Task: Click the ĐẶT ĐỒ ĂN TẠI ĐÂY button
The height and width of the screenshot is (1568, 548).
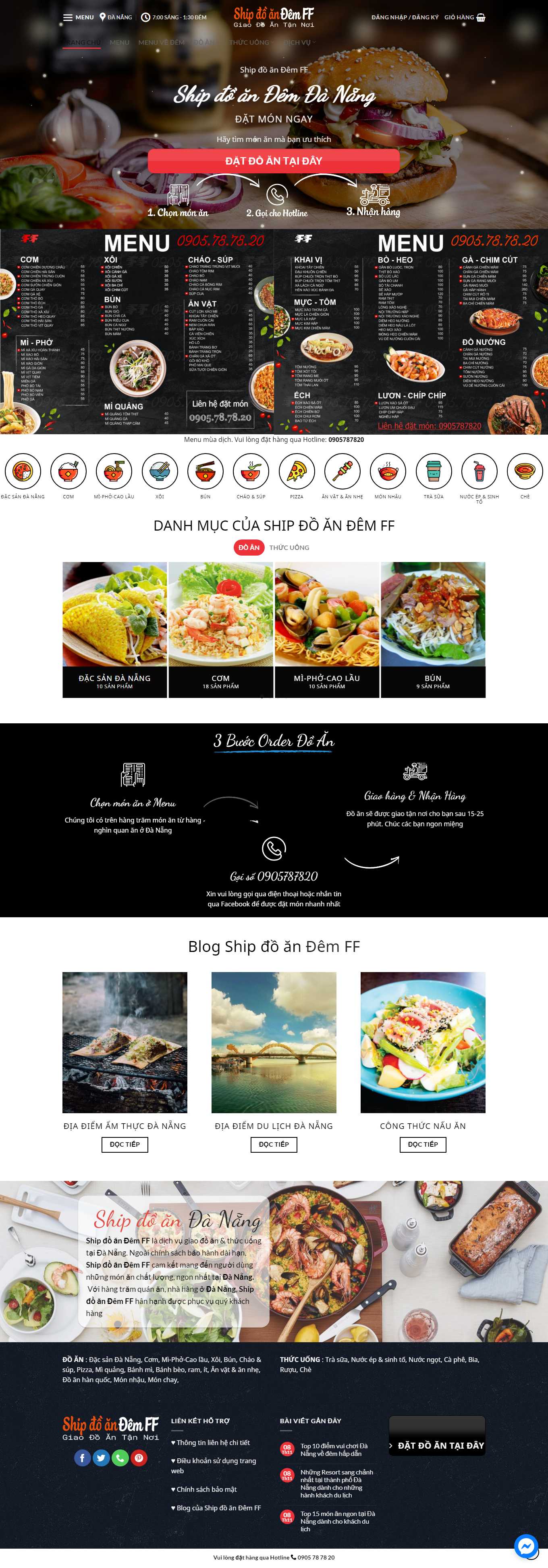Action: (274, 161)
